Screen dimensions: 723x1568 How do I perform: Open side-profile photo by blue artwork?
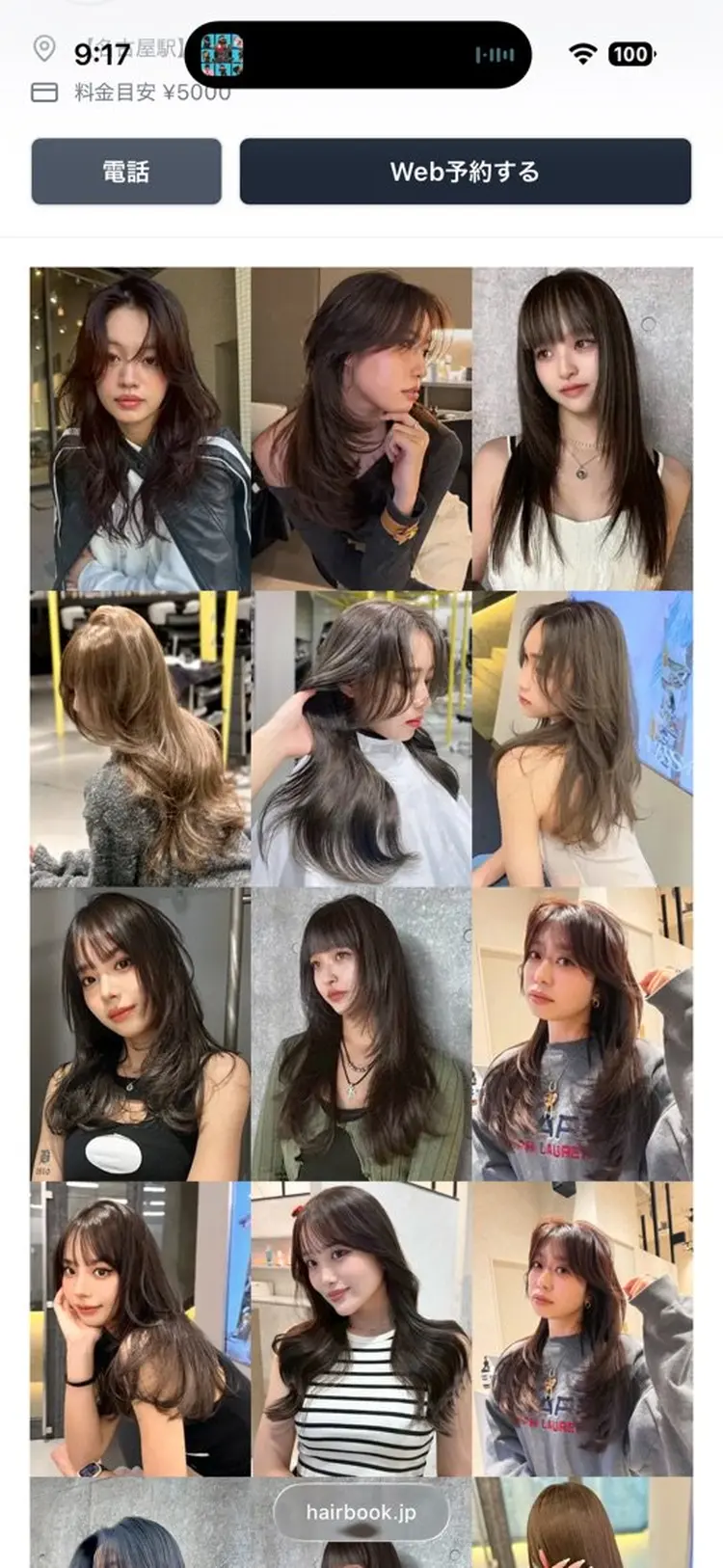tap(582, 738)
